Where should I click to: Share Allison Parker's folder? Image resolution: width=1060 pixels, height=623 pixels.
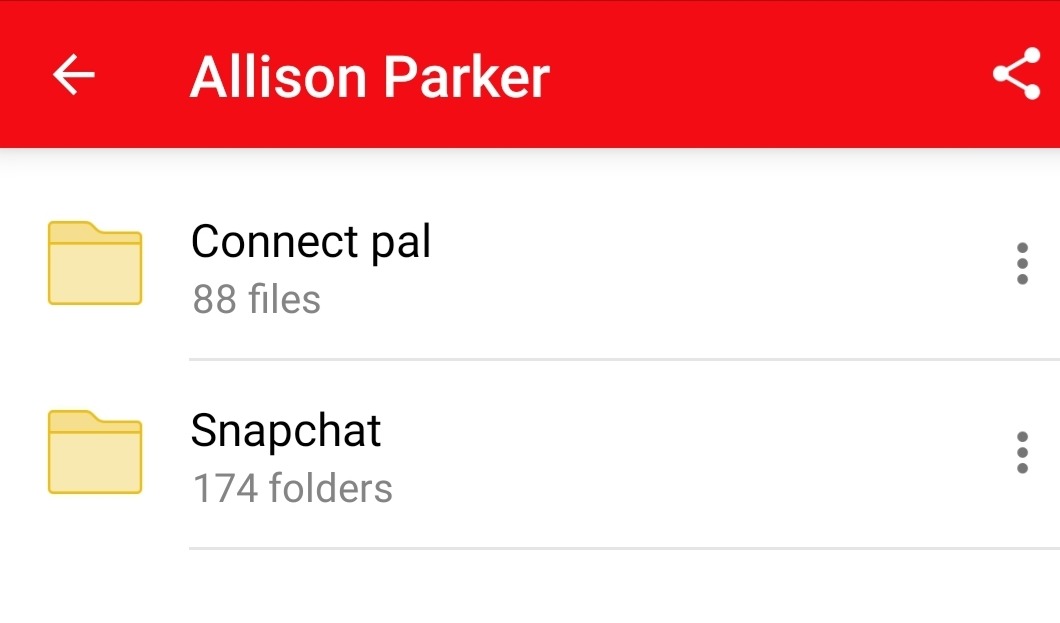coord(1016,76)
